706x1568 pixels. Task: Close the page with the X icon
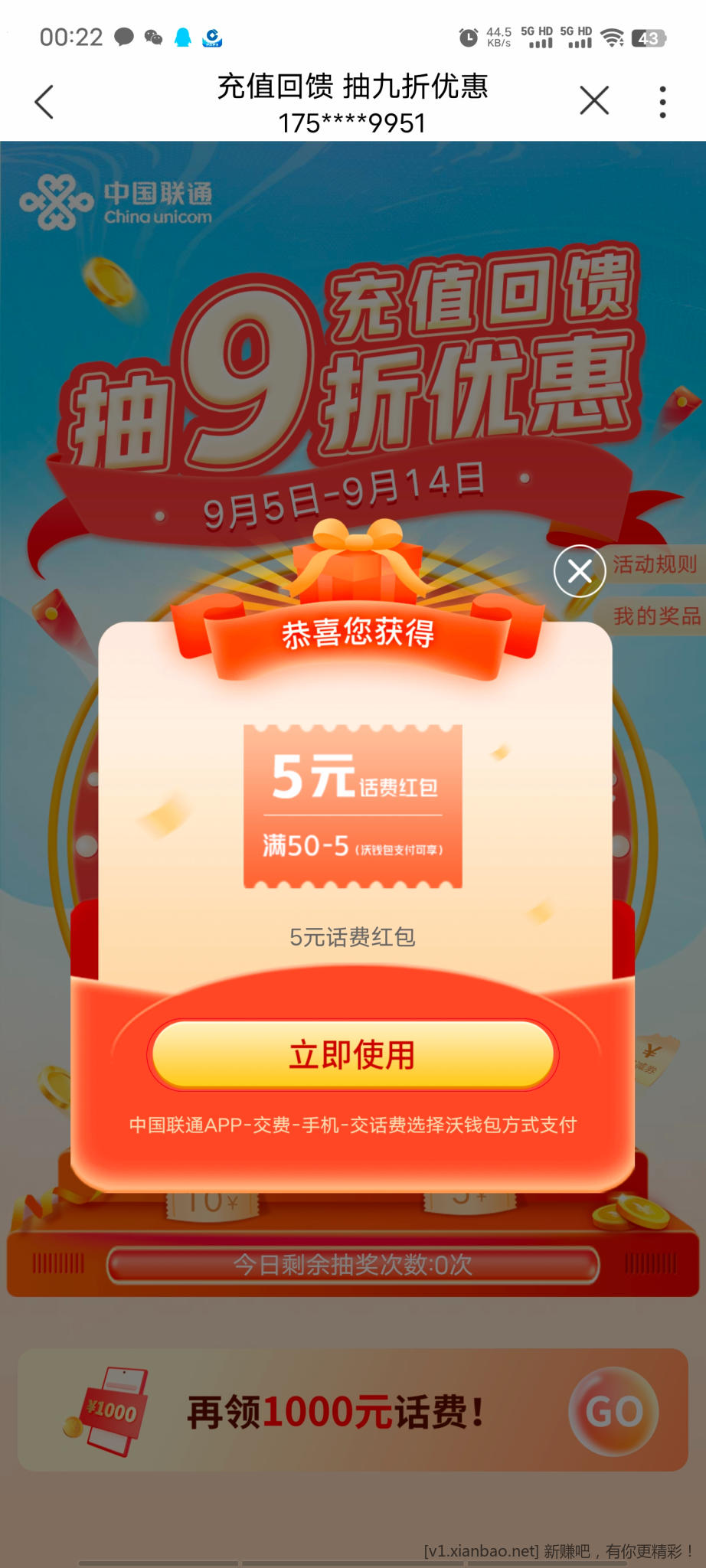tap(594, 100)
